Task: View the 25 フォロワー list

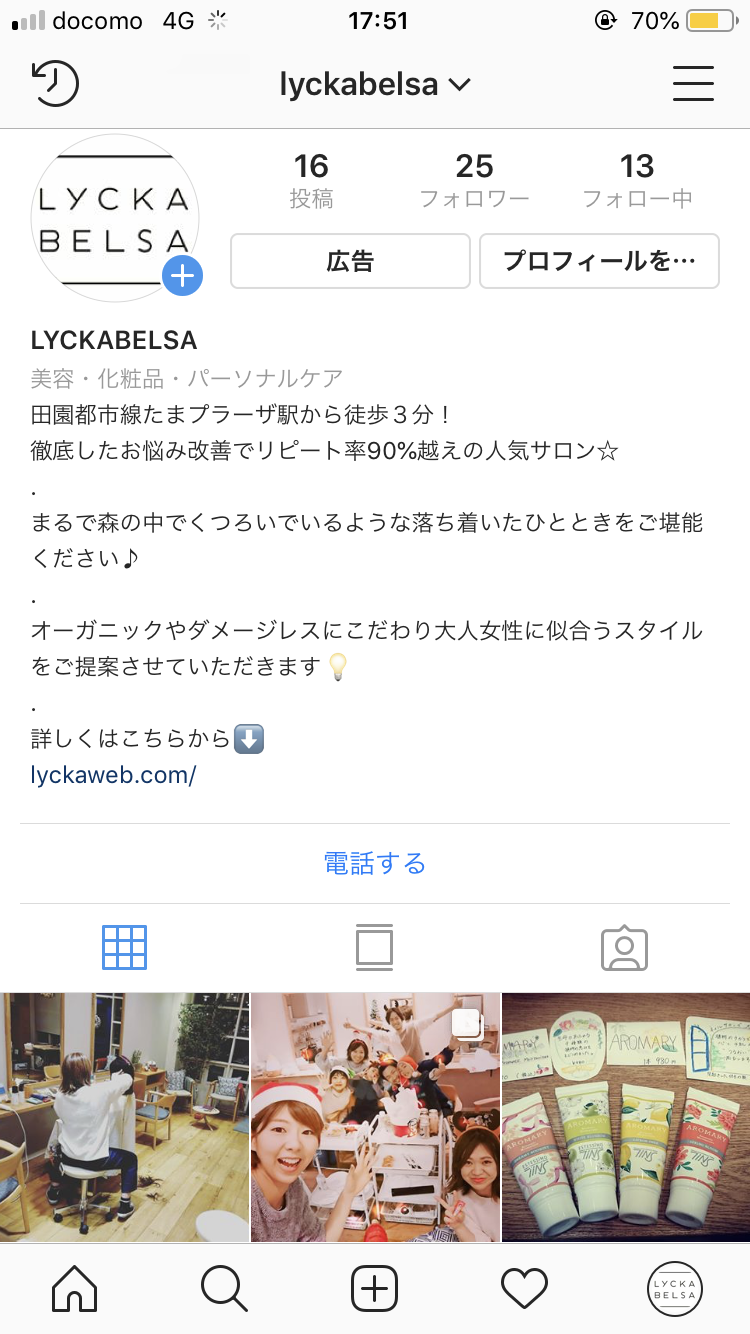Action: click(474, 180)
